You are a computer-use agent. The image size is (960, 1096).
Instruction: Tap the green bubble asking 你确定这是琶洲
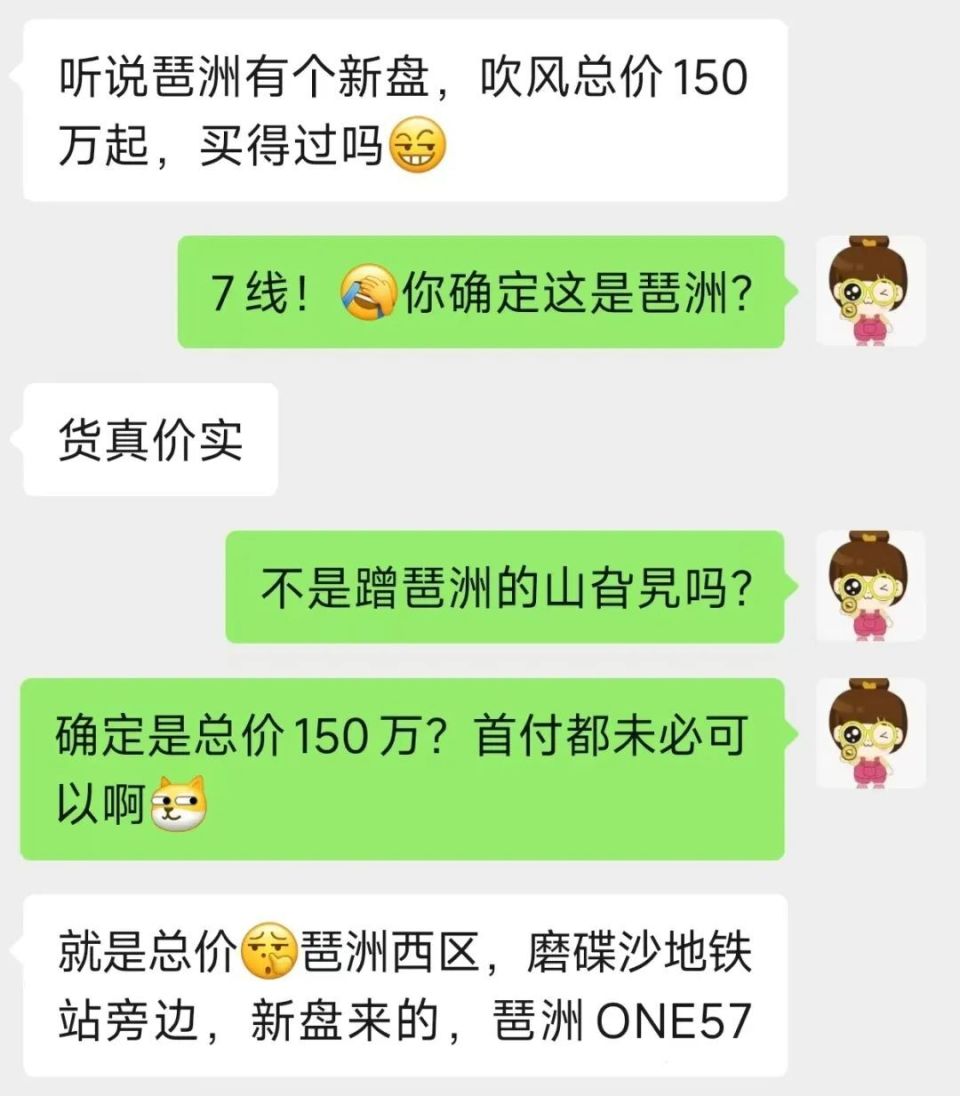tap(480, 293)
